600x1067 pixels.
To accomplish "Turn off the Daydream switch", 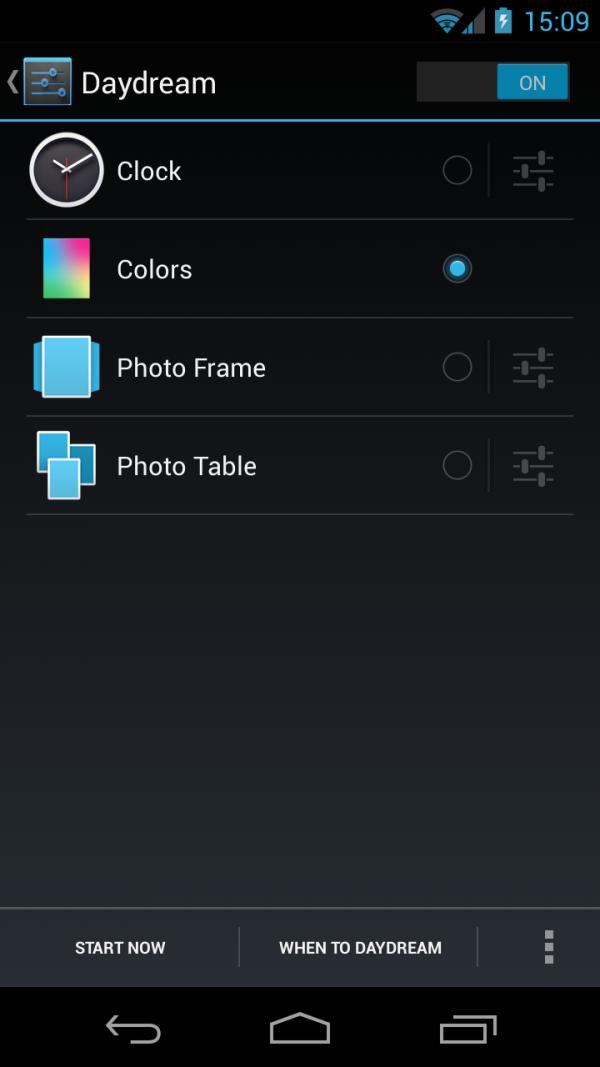I will point(493,82).
